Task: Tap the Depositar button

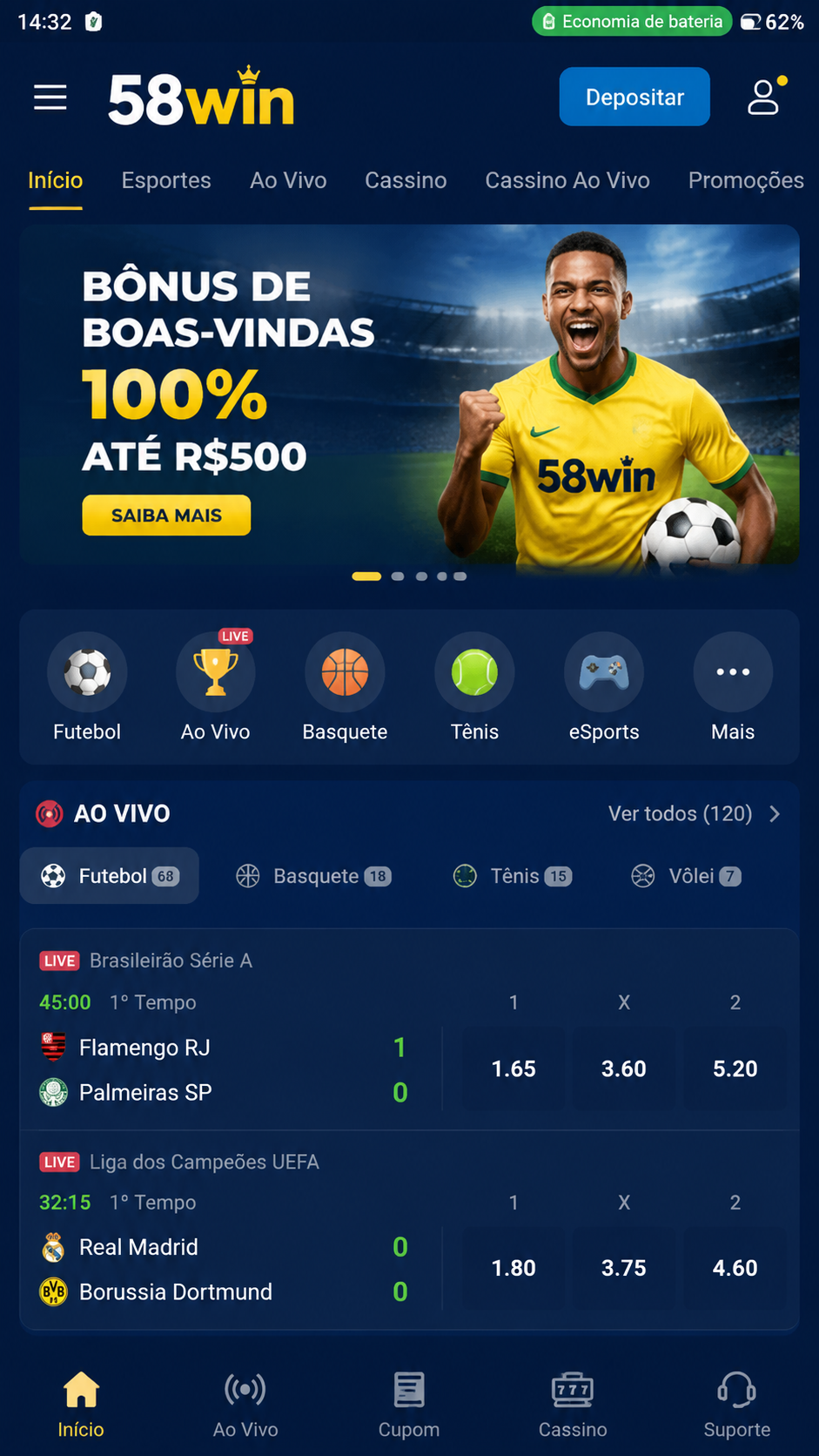Action: tap(634, 97)
